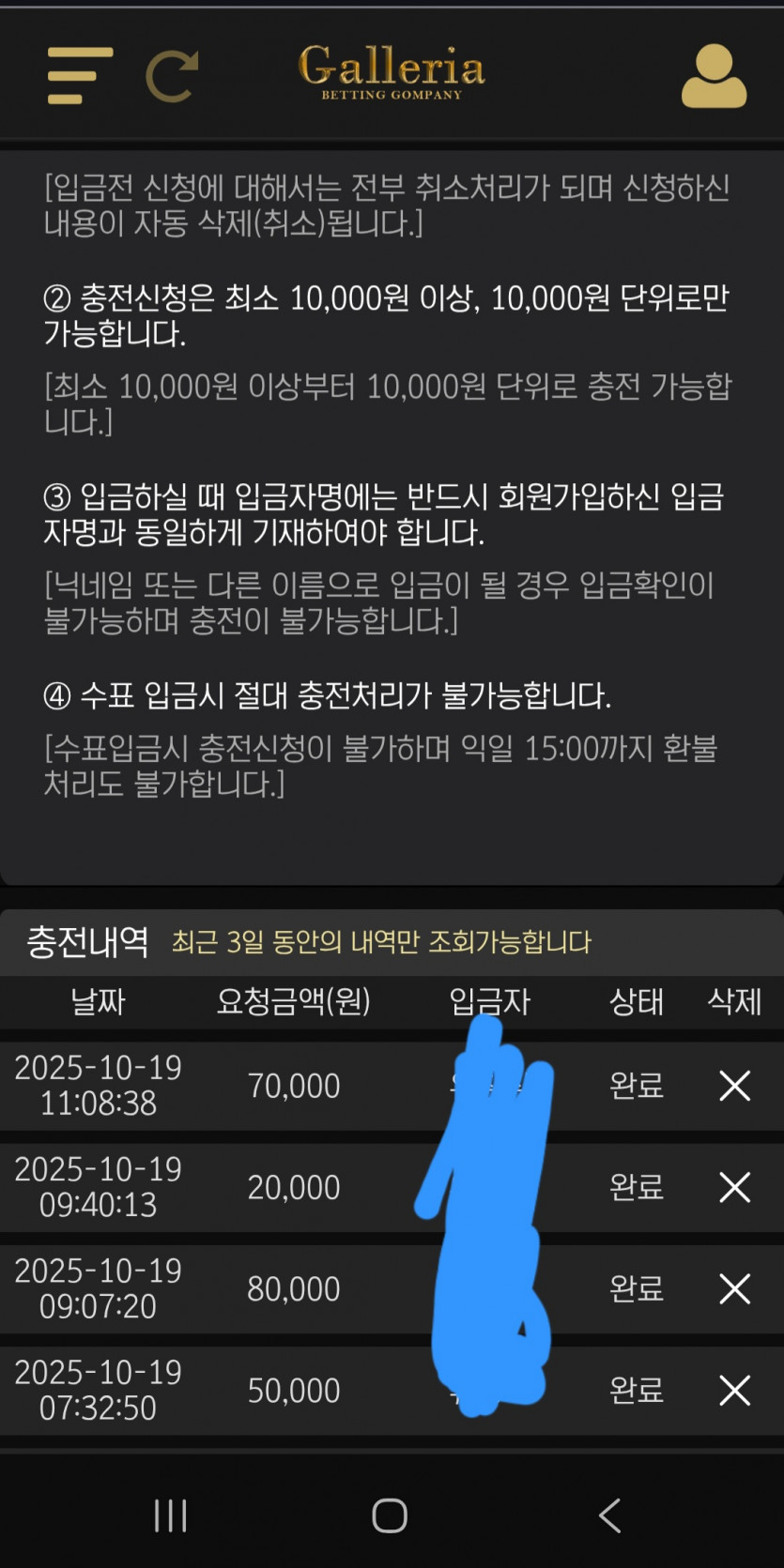
Task: Tap the system back button
Action: (610, 1515)
